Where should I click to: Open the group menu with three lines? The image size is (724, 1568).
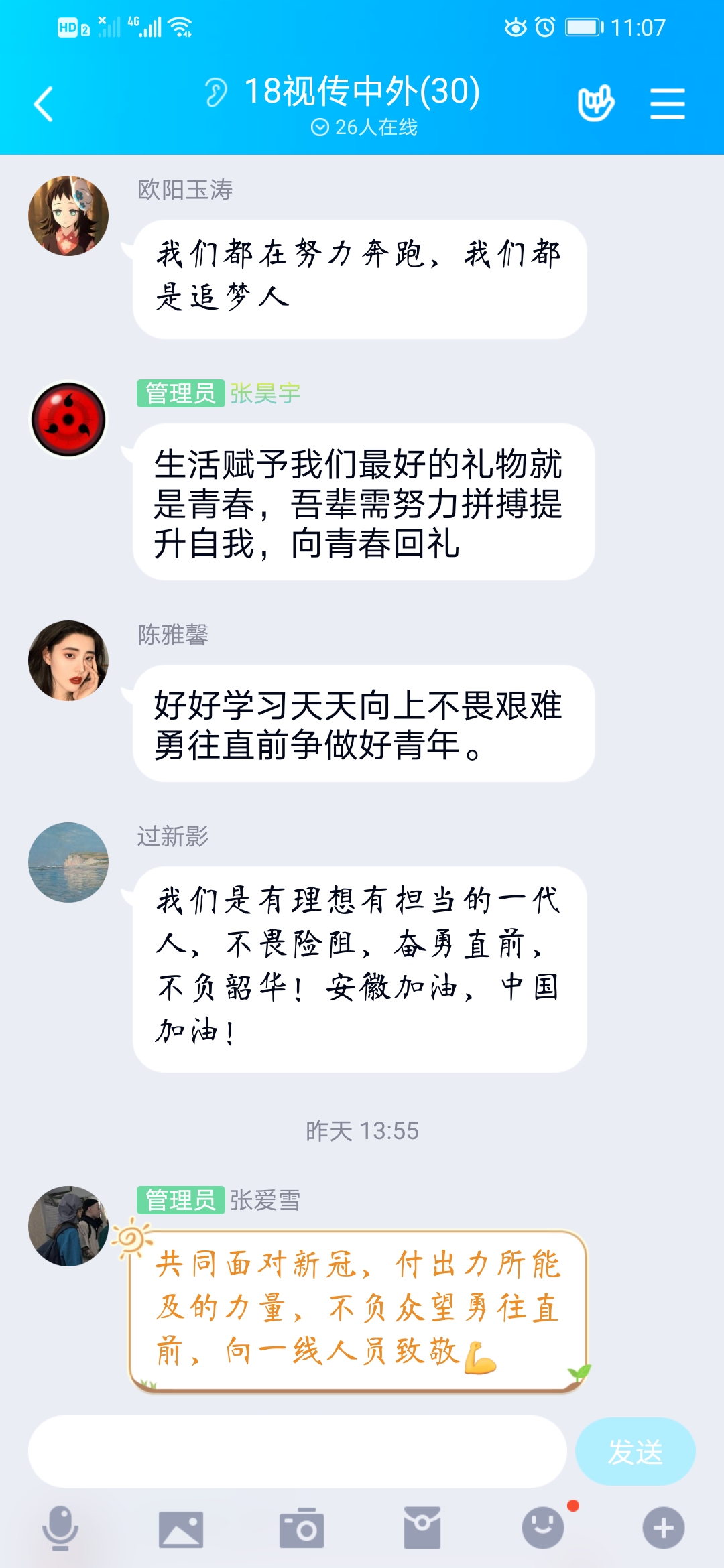pos(667,104)
